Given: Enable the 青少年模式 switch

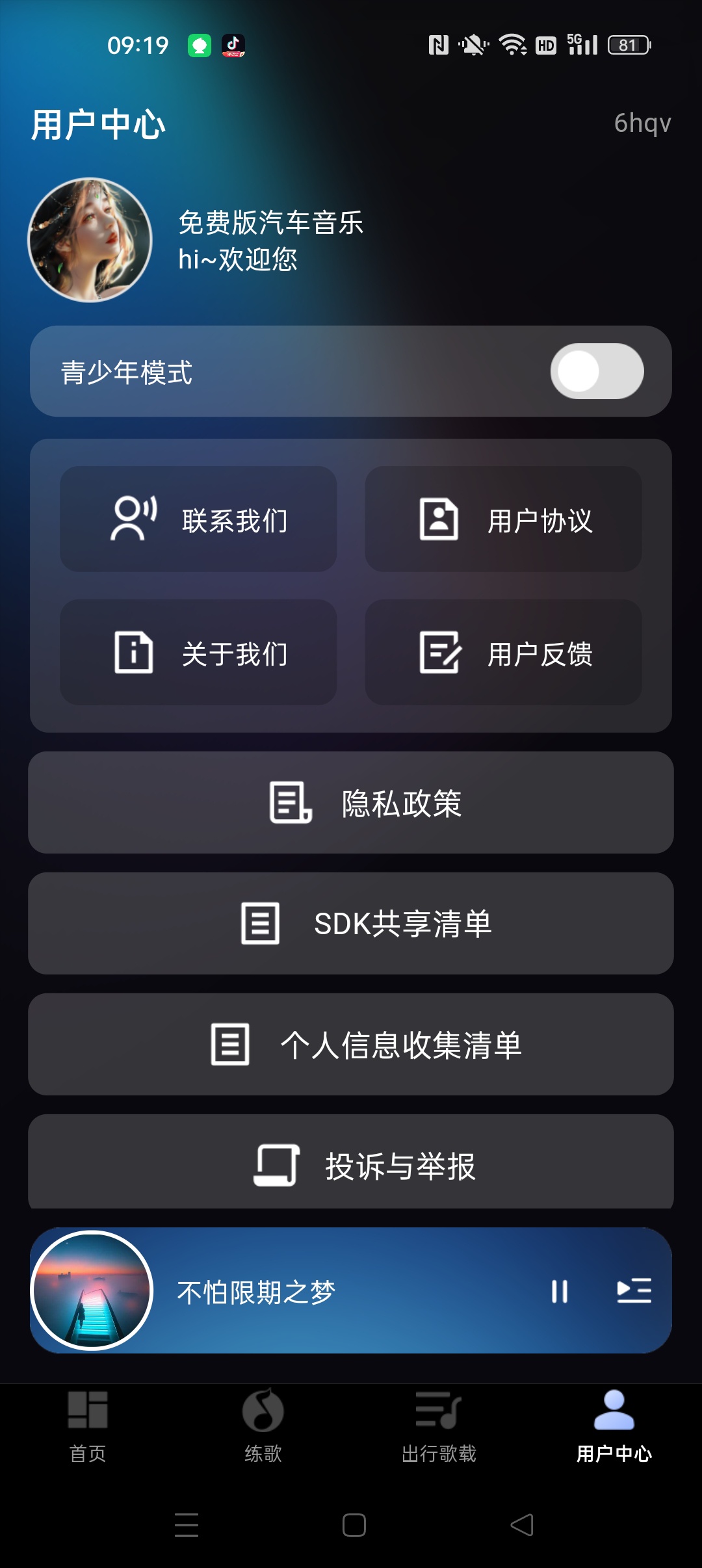Looking at the screenshot, I should click(597, 371).
